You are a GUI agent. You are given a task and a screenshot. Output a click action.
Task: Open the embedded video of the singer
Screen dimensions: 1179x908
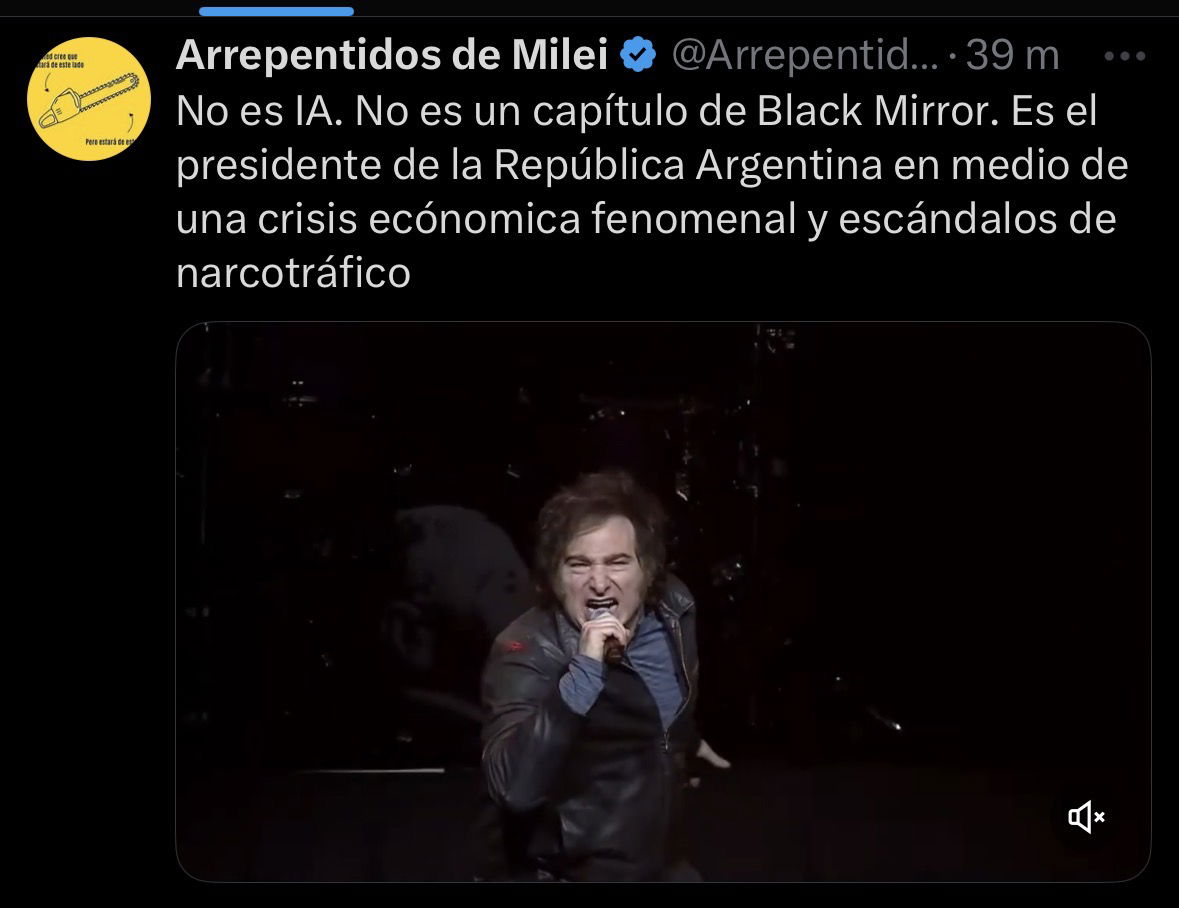(662, 600)
